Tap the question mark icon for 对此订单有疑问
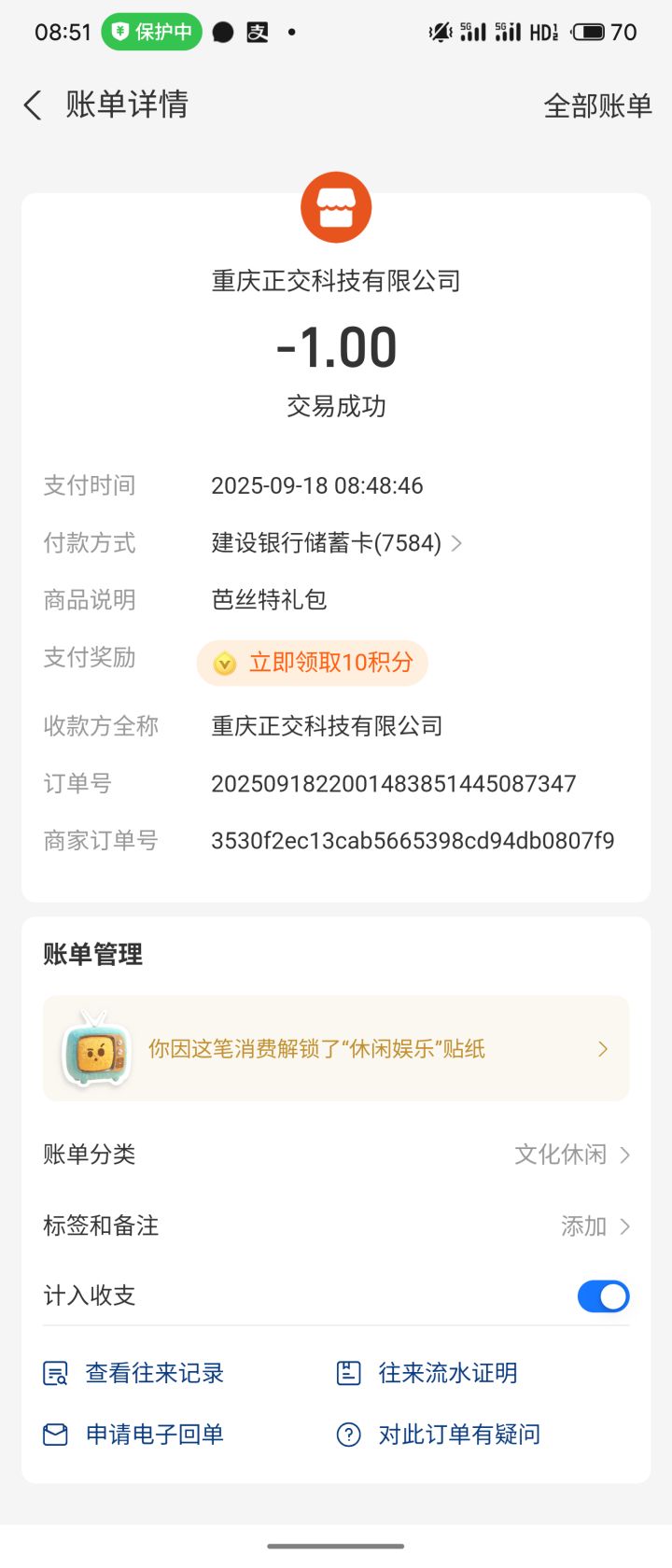 point(349,1435)
